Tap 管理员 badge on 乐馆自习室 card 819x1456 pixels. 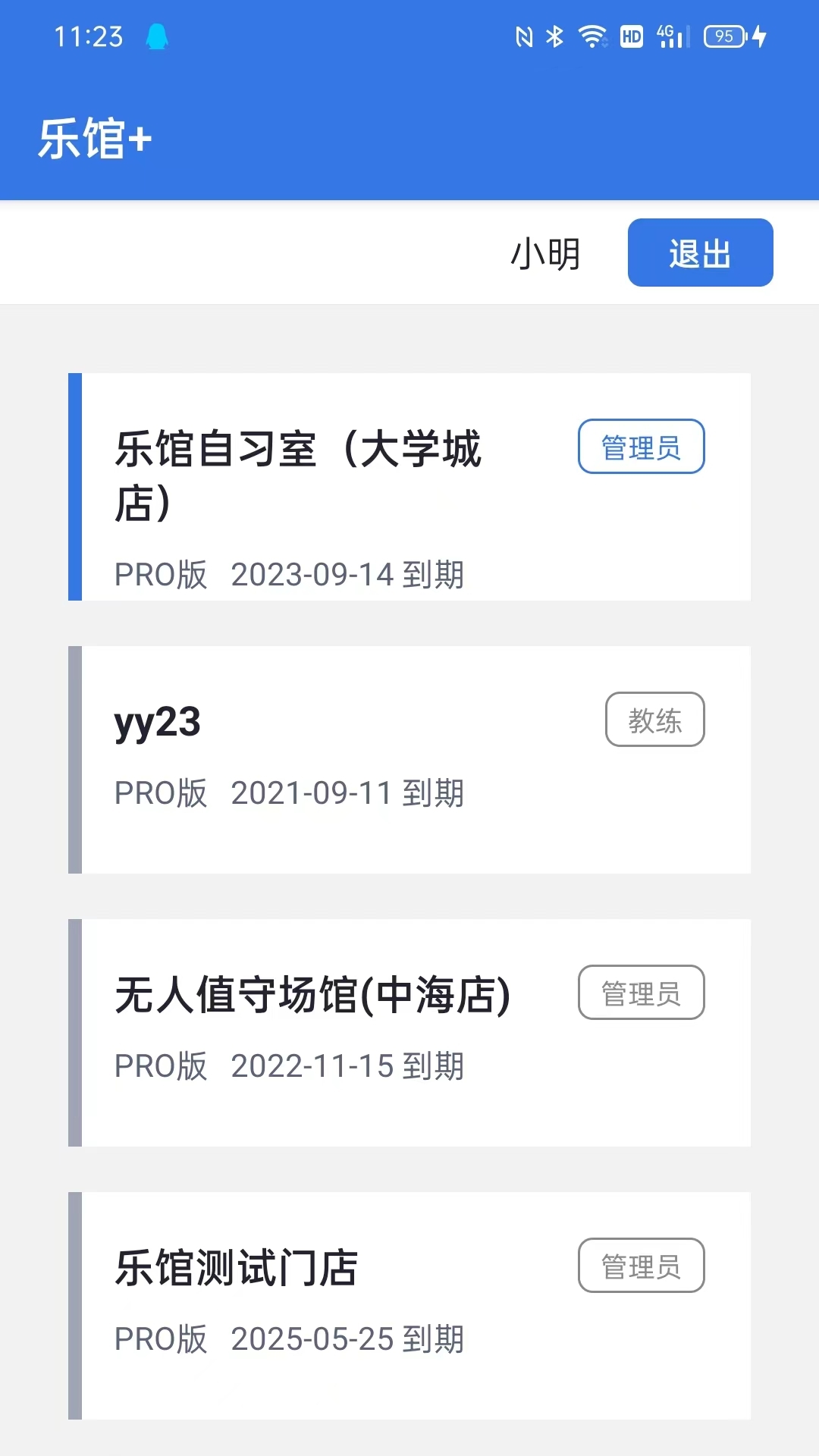(642, 447)
